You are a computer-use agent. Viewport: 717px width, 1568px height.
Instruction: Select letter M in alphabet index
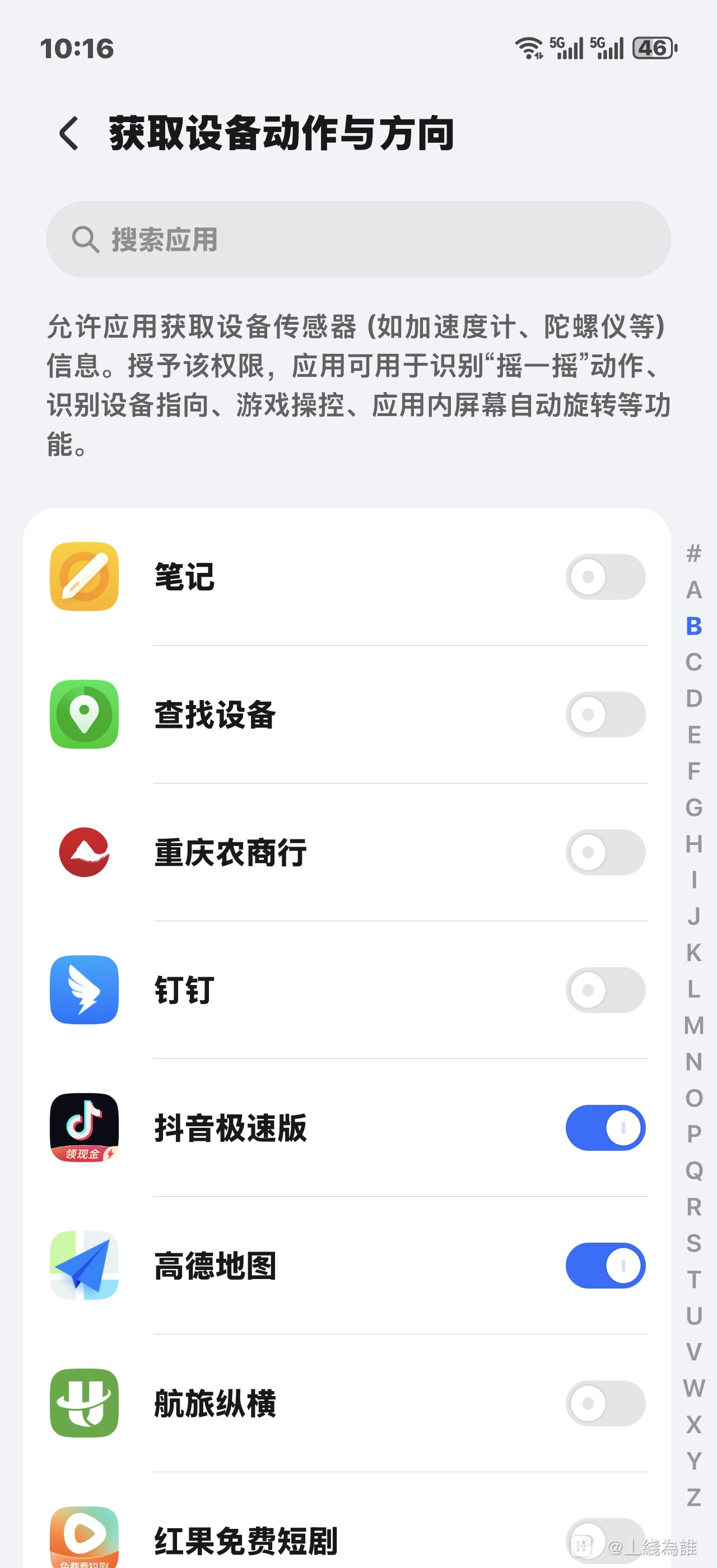[694, 1026]
